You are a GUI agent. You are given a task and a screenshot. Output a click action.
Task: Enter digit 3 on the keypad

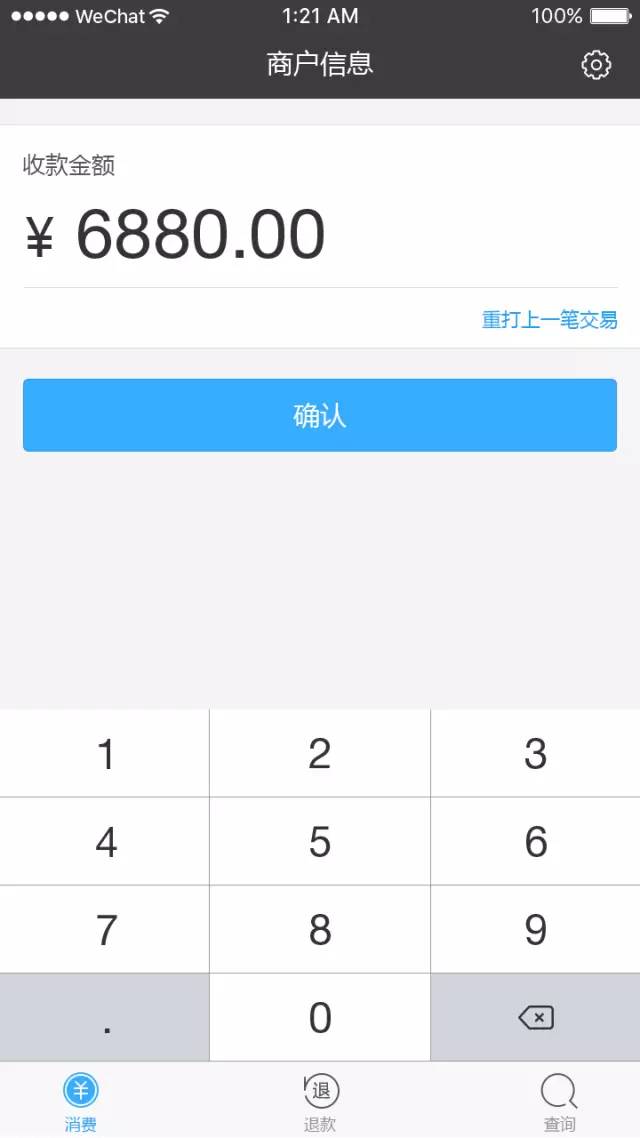(536, 753)
